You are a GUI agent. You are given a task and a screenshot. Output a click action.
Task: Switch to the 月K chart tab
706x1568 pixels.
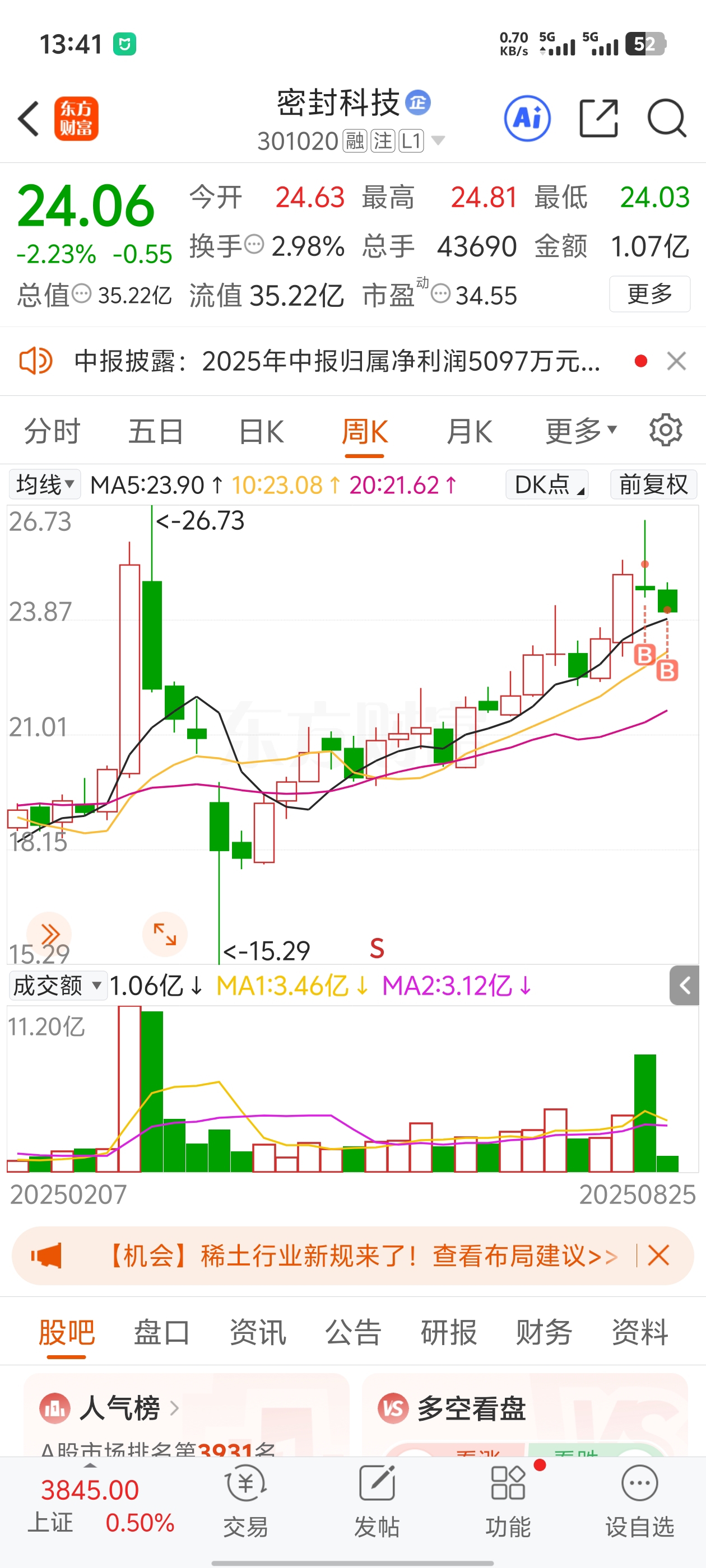[469, 432]
